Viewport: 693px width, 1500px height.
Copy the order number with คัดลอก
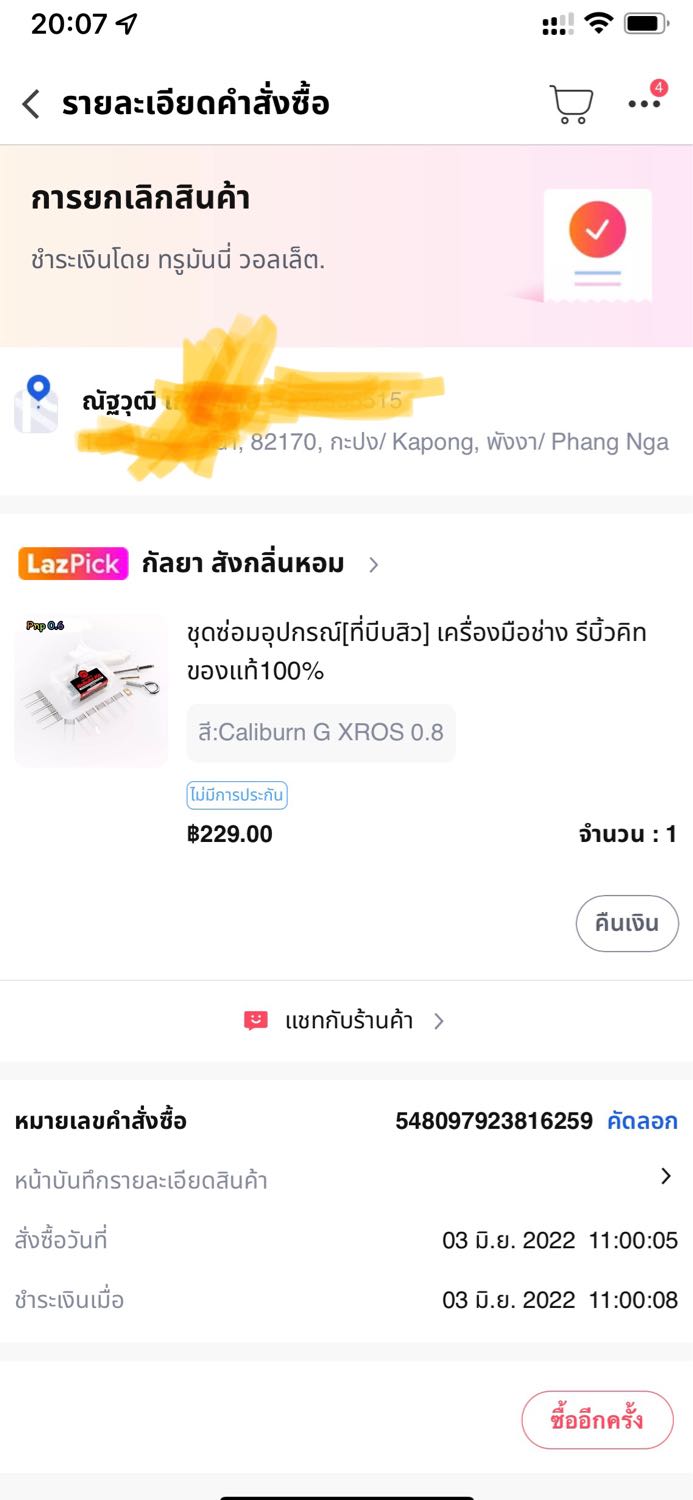(642, 1121)
